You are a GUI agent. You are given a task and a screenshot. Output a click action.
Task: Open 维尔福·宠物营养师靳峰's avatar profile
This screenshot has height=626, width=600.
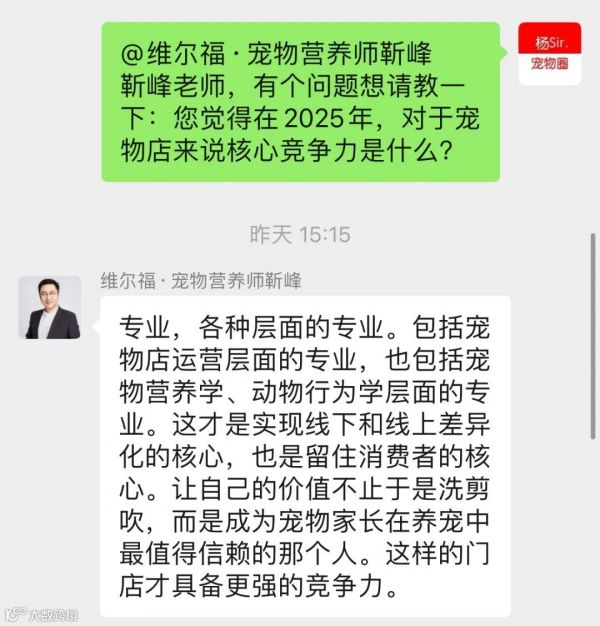[50, 308]
